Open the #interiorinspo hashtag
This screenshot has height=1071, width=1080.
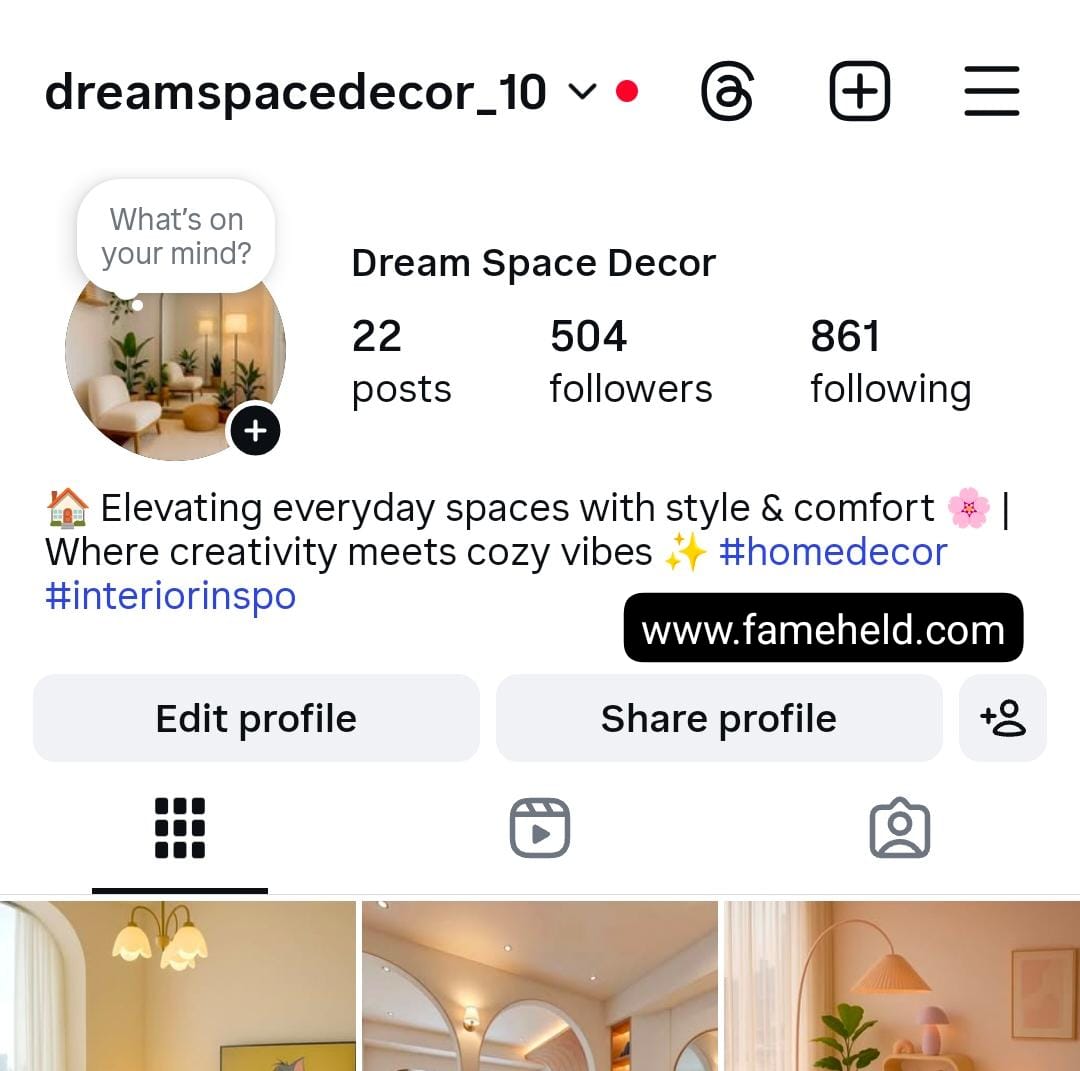pyautogui.click(x=171, y=596)
